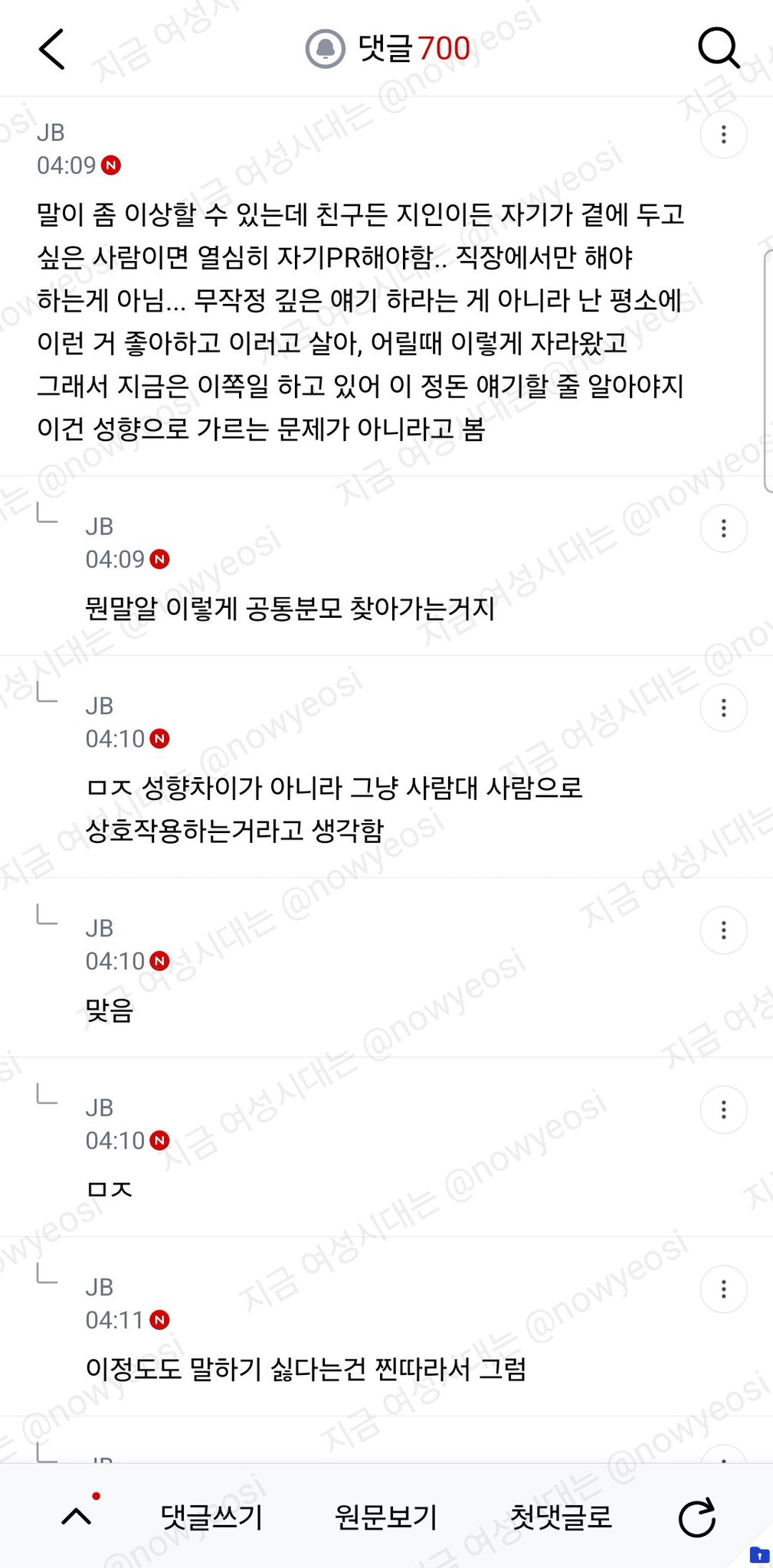The image size is (773, 1568).
Task: Open options for reply 뭔말알 이렇게 공통분모
Action: coord(724,528)
